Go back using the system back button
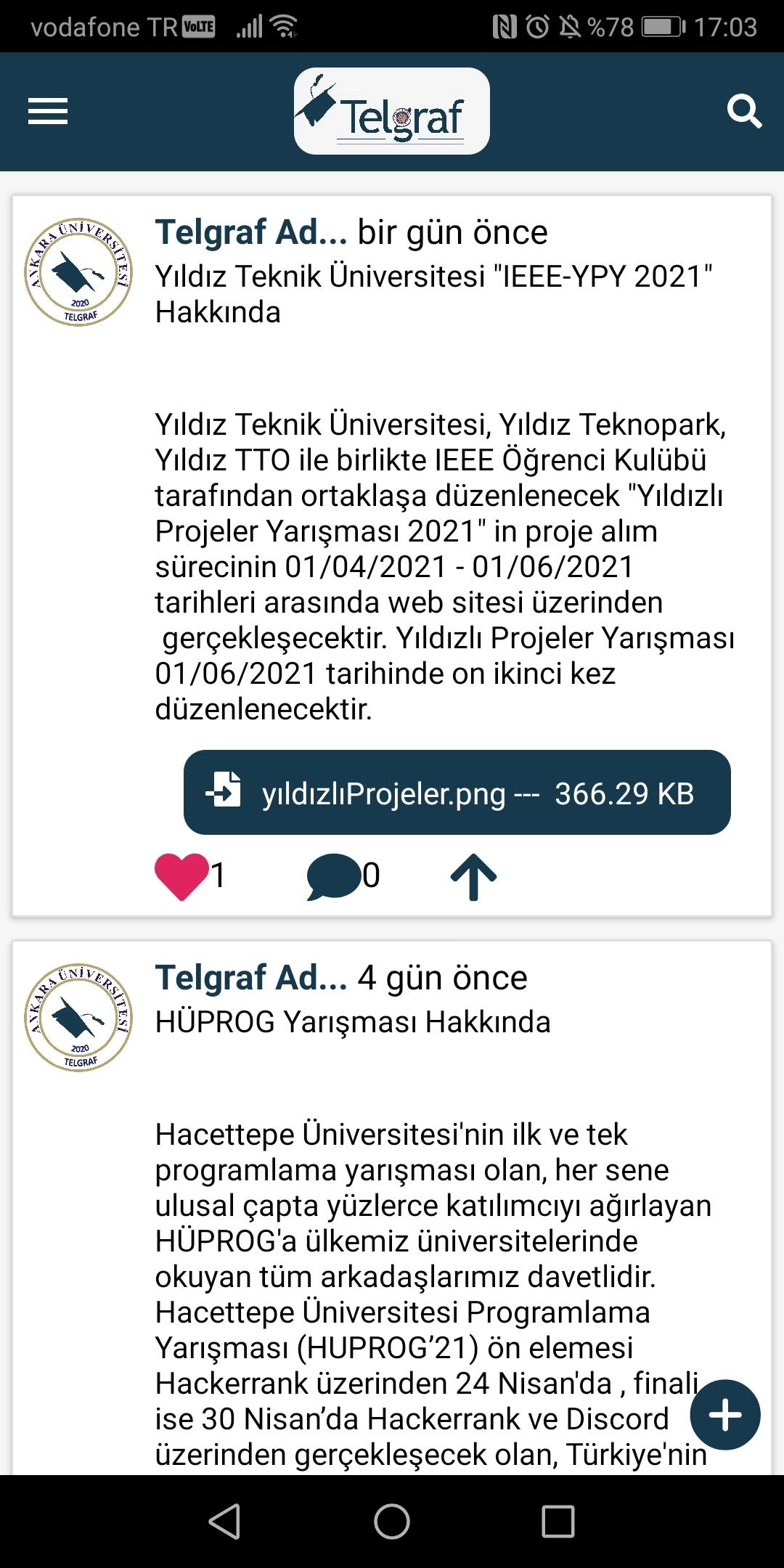784x1568 pixels. [224, 1521]
